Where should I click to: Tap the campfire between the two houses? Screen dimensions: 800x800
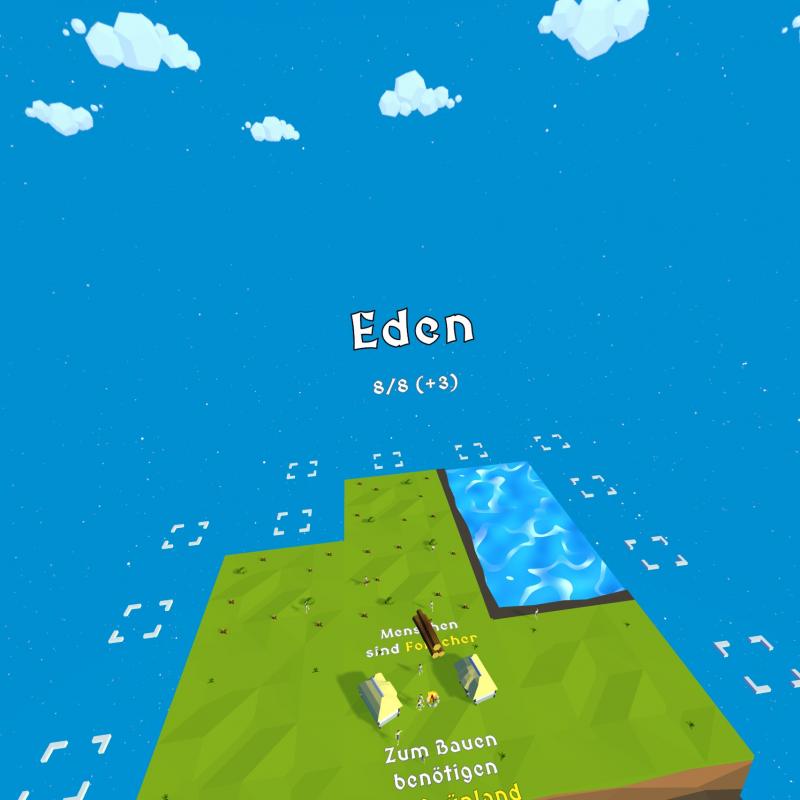click(x=433, y=698)
